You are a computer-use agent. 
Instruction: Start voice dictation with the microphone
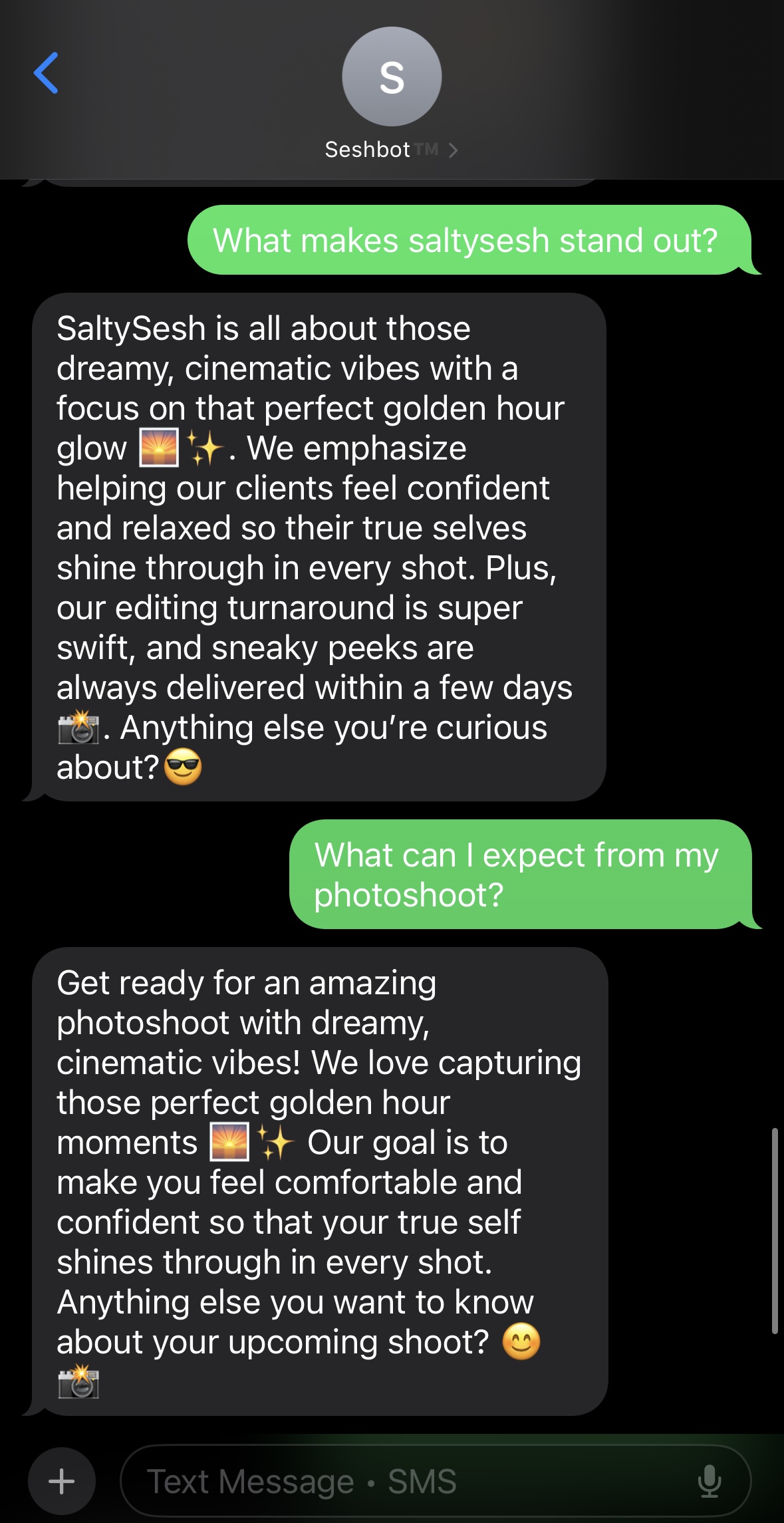(x=709, y=1480)
